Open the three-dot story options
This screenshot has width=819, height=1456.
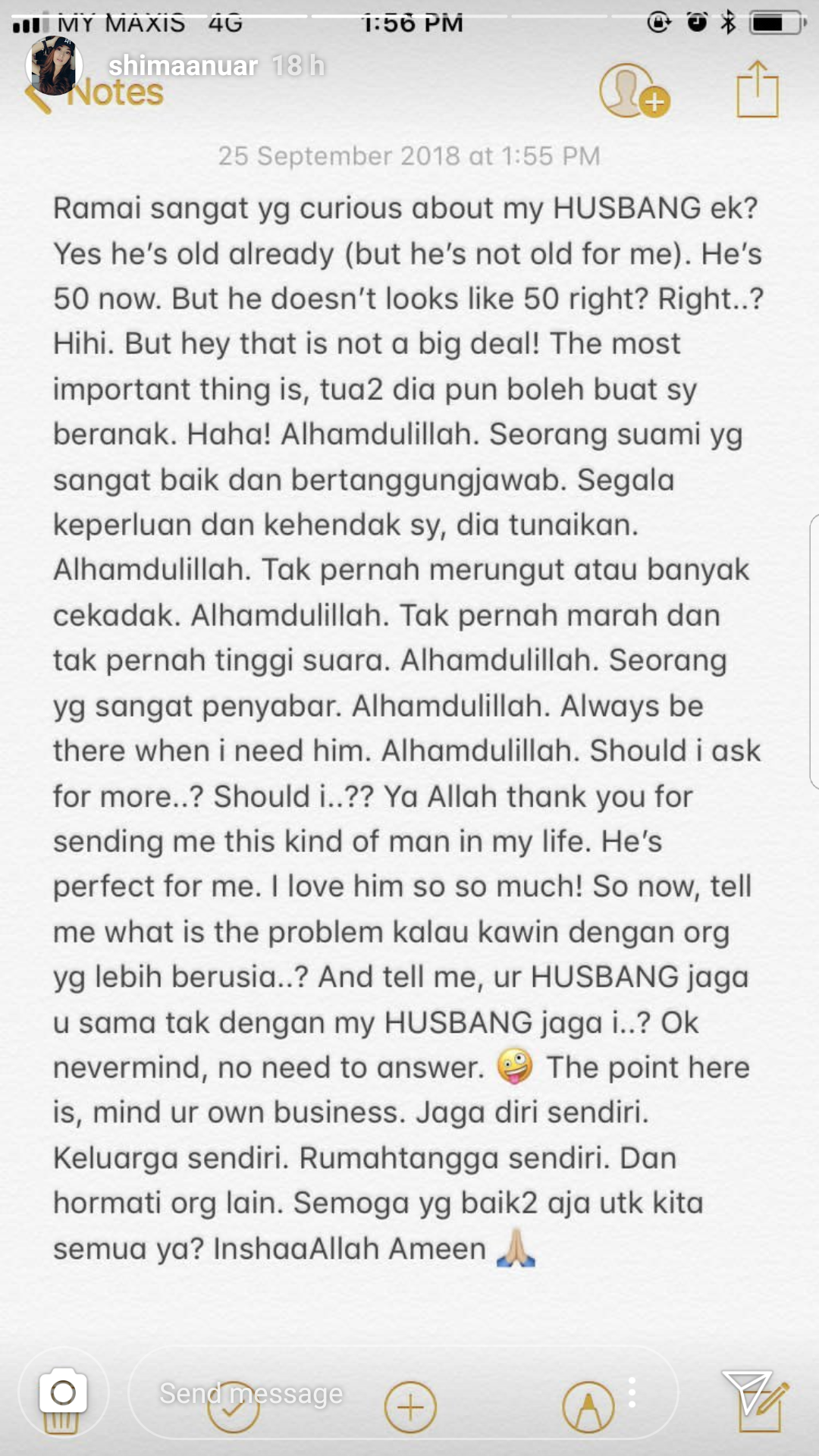632,1392
